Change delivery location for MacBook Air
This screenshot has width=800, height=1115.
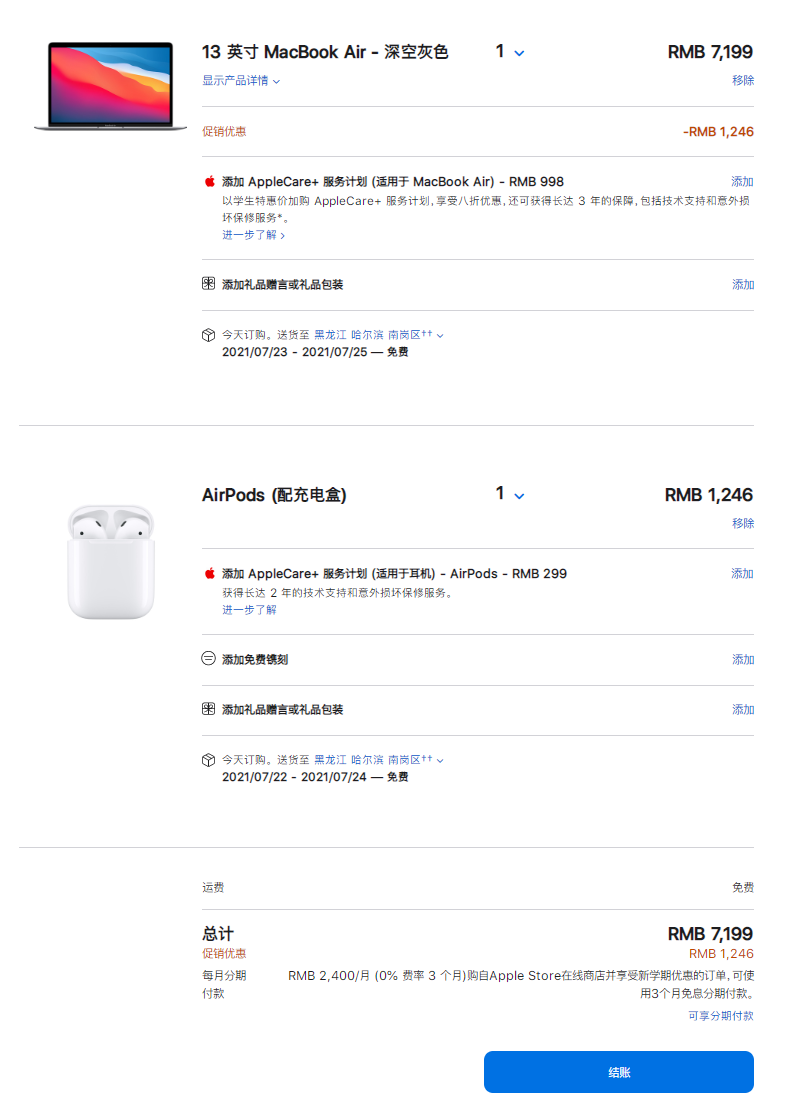(378, 336)
